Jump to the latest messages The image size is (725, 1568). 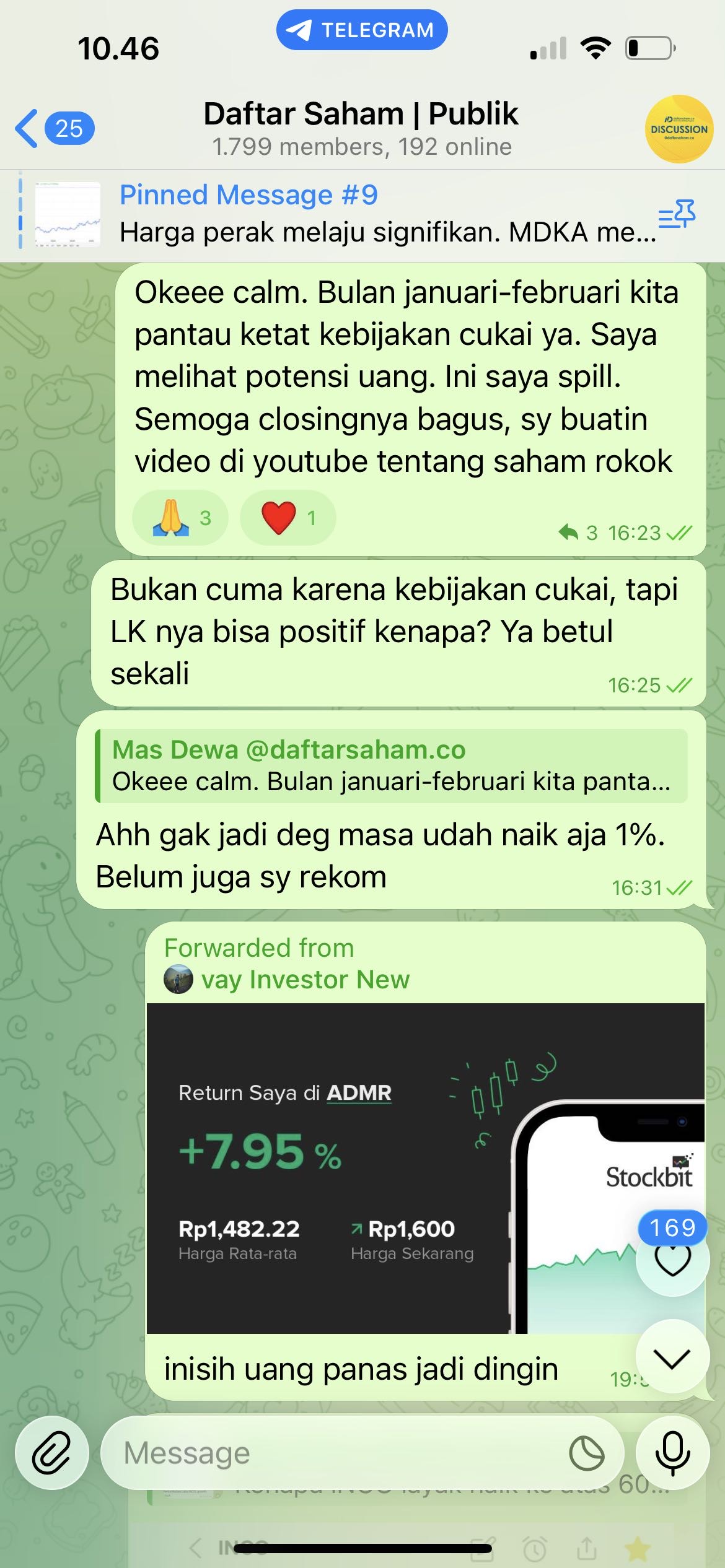coord(672,1359)
